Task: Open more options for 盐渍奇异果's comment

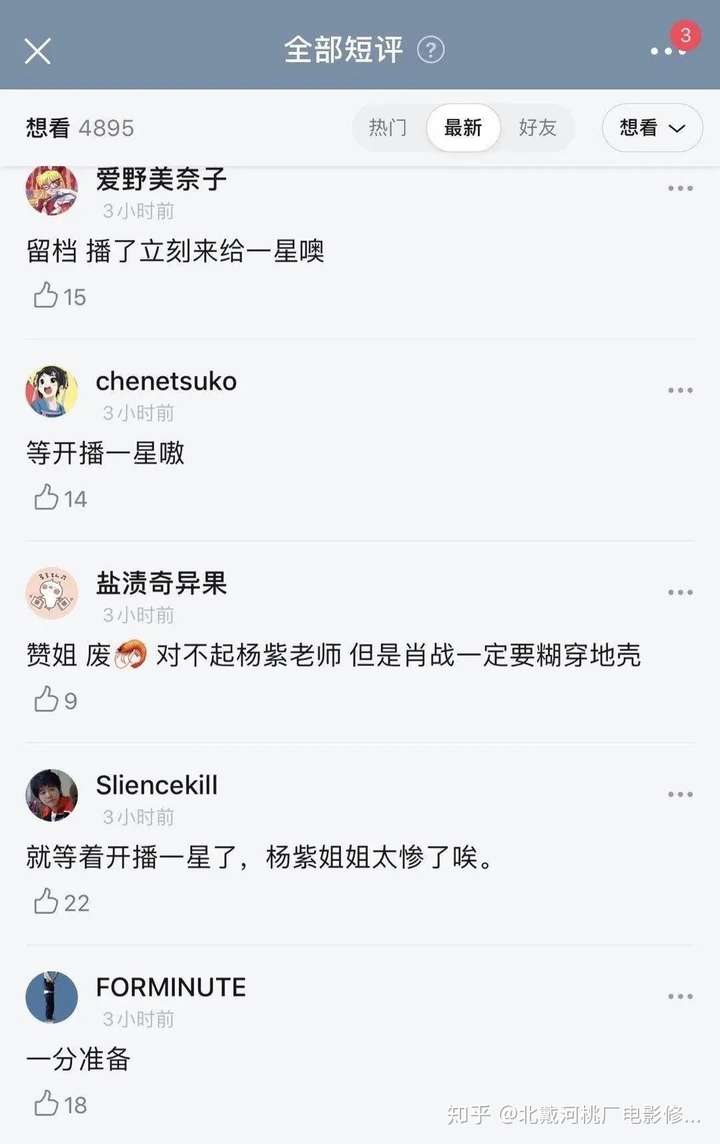Action: click(x=680, y=593)
